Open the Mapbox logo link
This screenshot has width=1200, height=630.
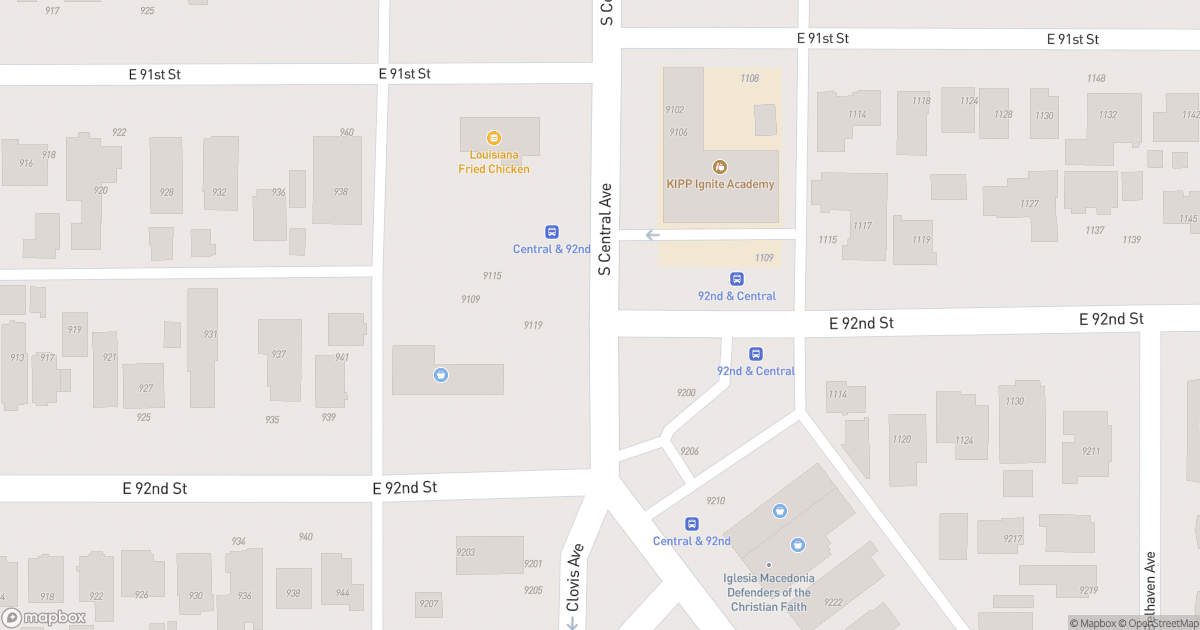pos(44,617)
